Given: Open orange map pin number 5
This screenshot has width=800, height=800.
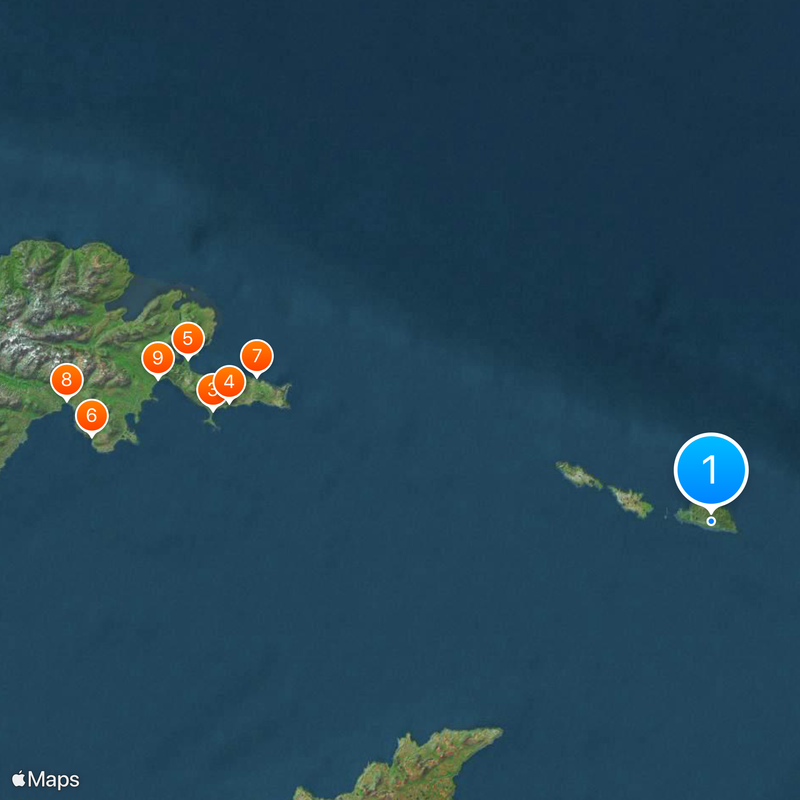Looking at the screenshot, I should tap(187, 339).
